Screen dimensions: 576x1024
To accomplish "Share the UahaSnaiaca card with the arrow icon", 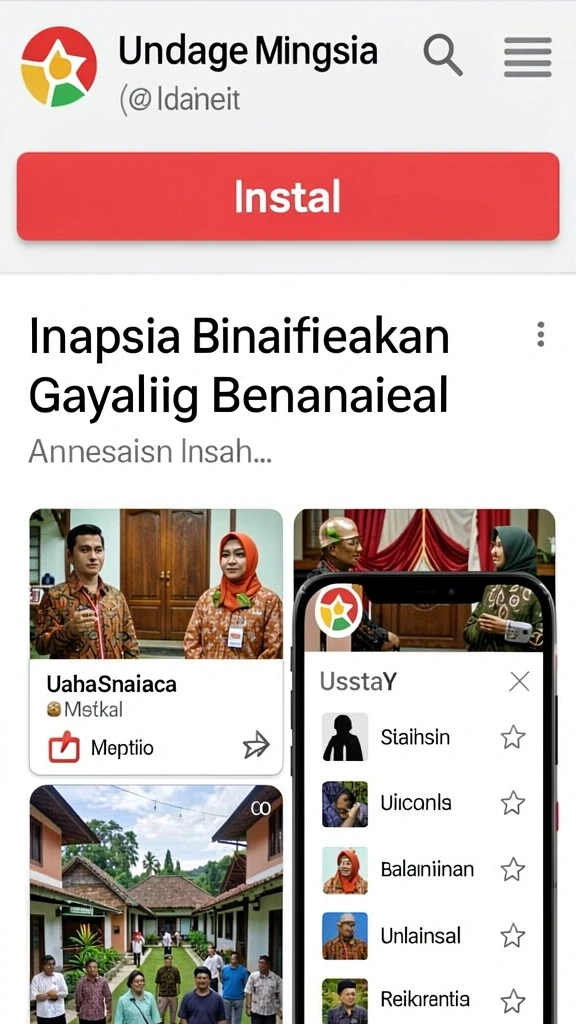I will pyautogui.click(x=255, y=745).
